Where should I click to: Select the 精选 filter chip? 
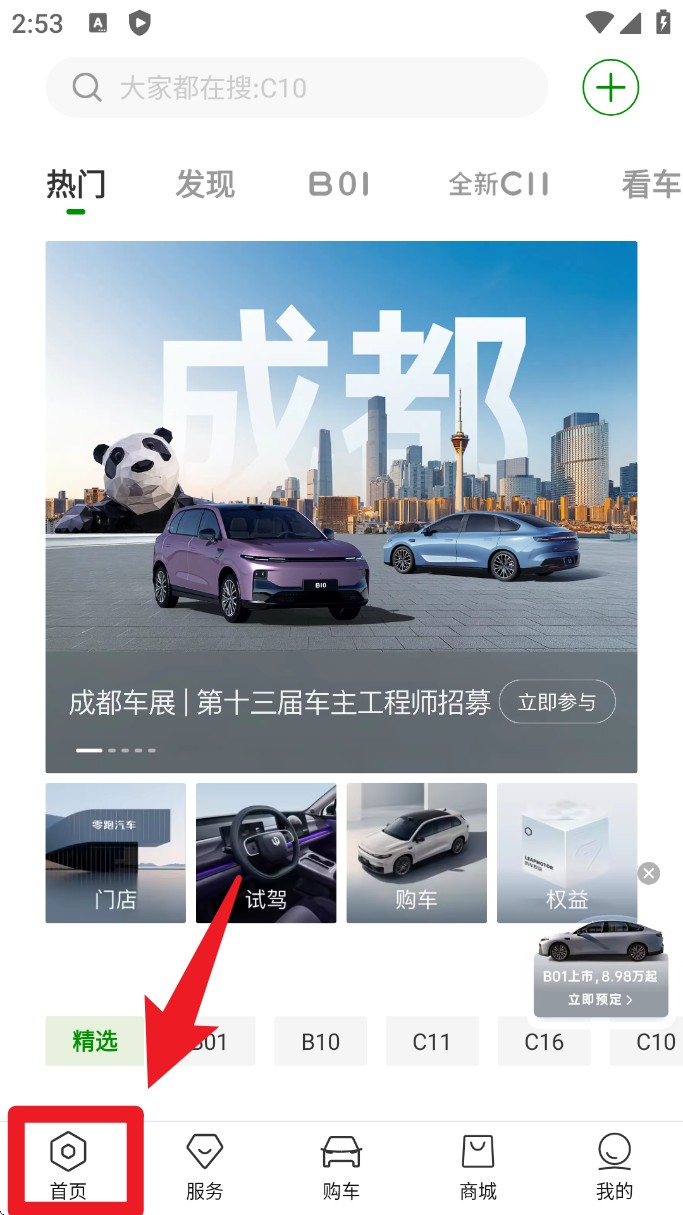click(95, 1041)
